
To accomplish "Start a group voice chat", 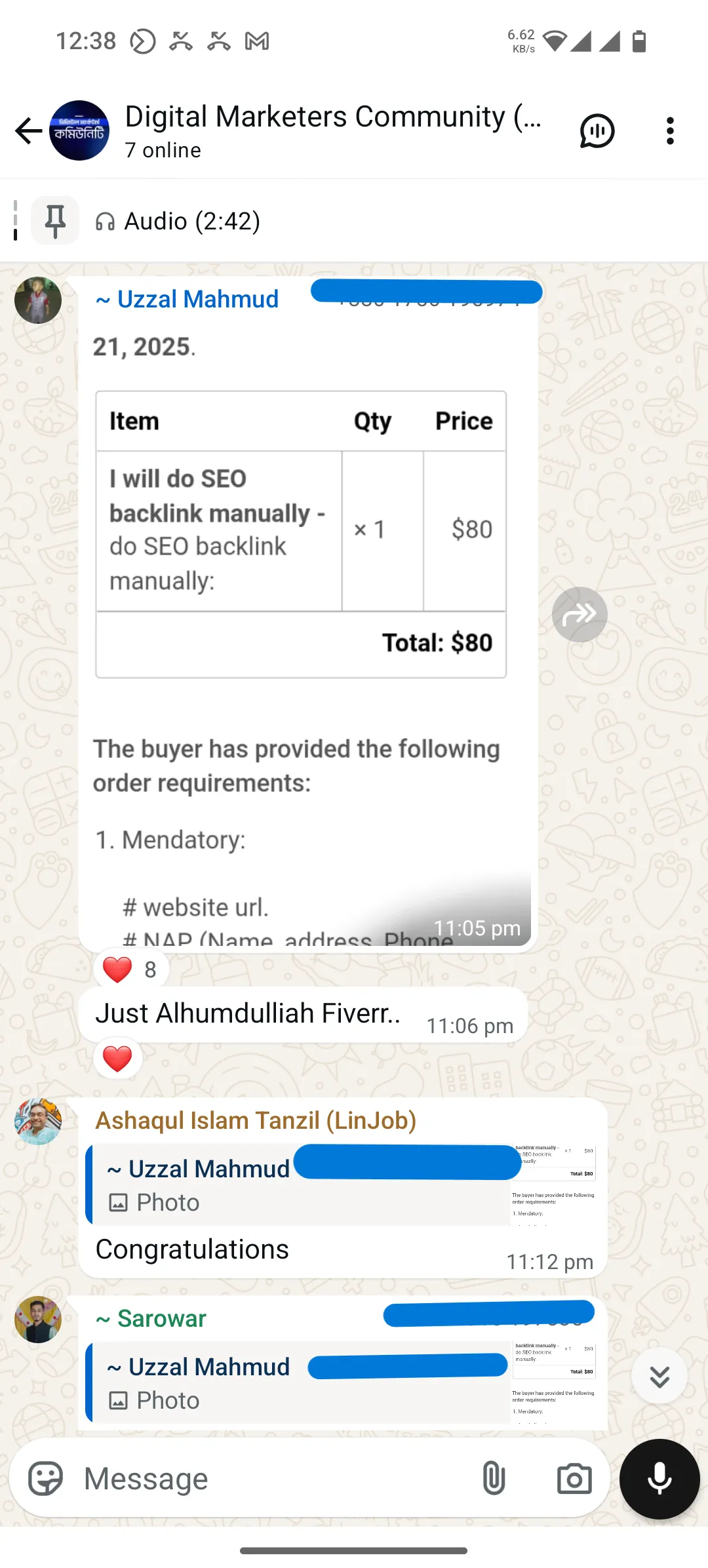I will click(597, 131).
